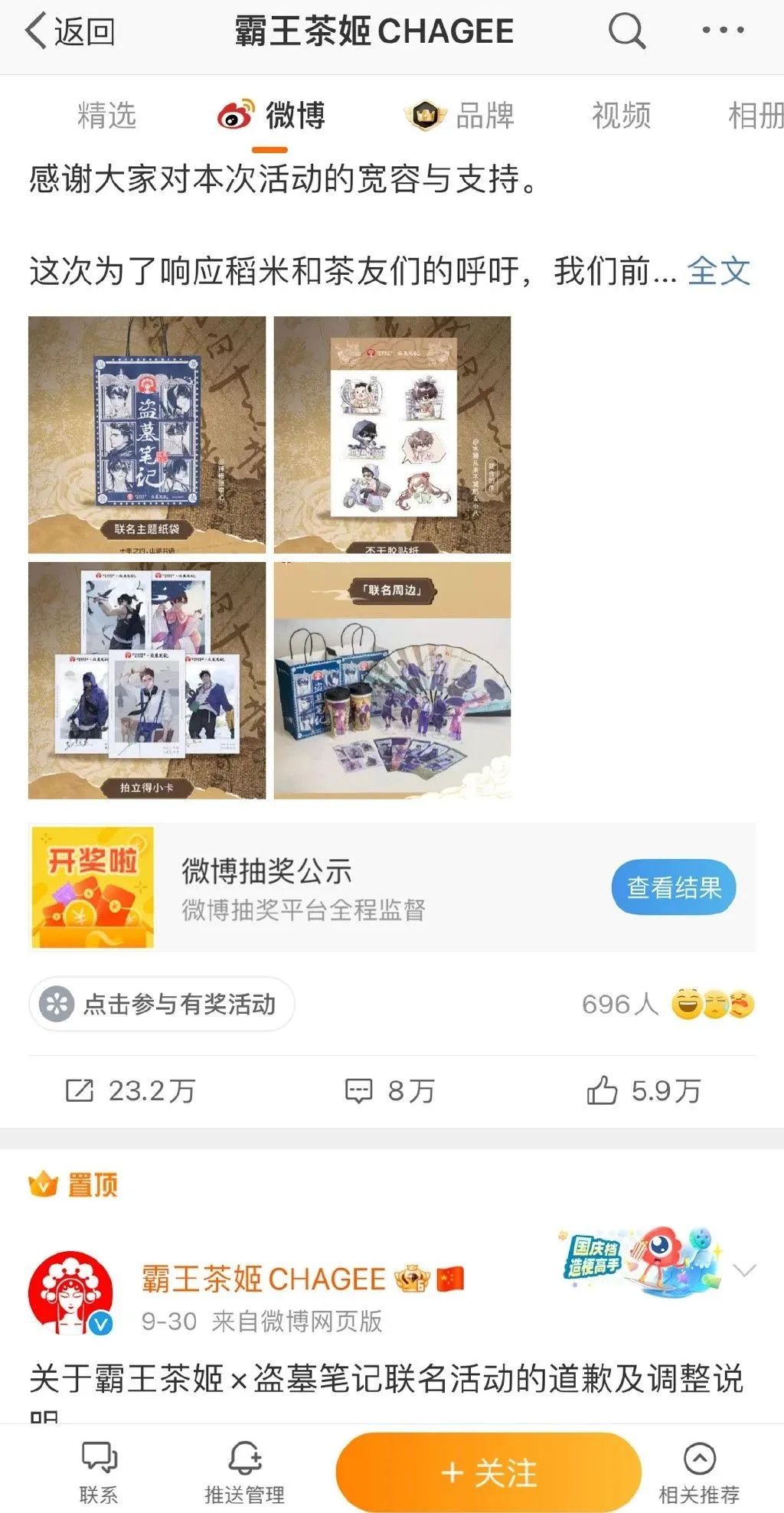The image size is (784, 1513).
Task: Follow the account with 关注 button
Action: click(488, 1472)
